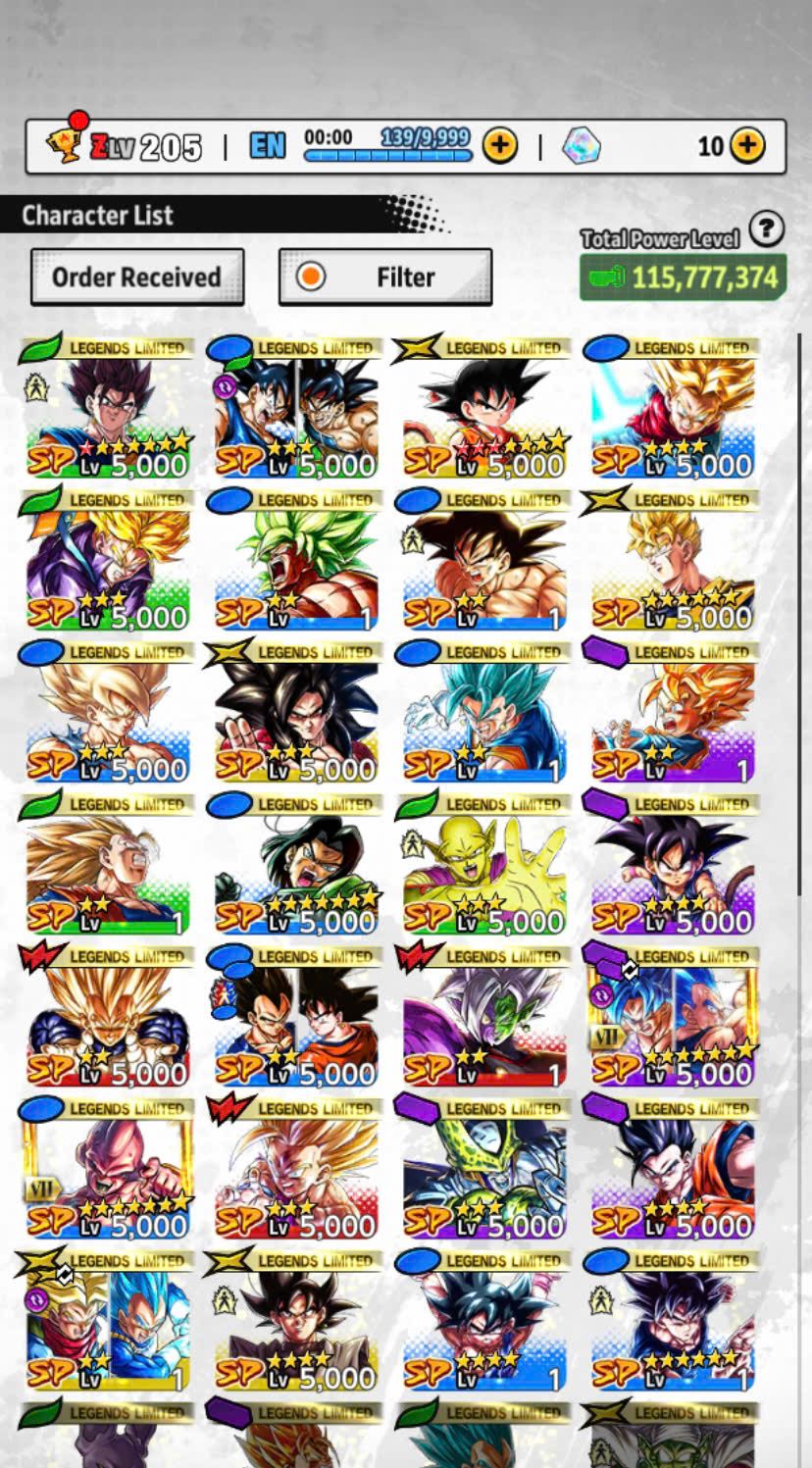Open the Fused Zamasu character card
Viewport: 812px width, 1468px height.
(x=483, y=1020)
